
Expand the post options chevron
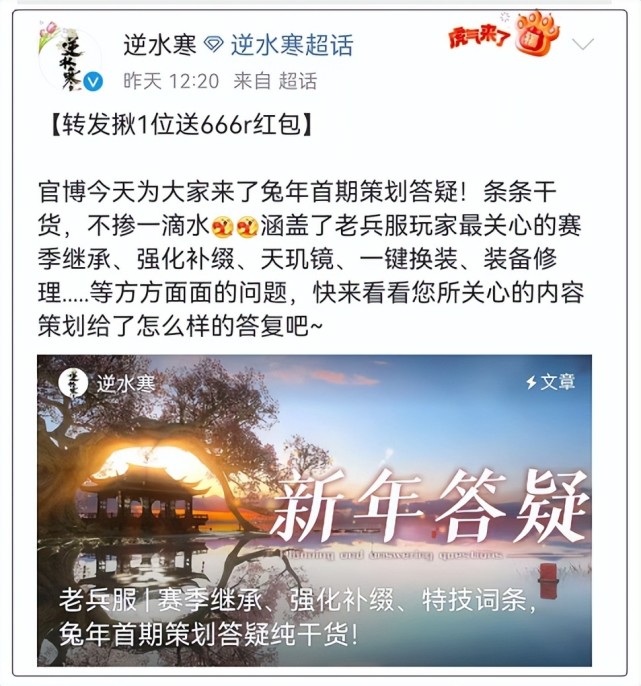(585, 44)
